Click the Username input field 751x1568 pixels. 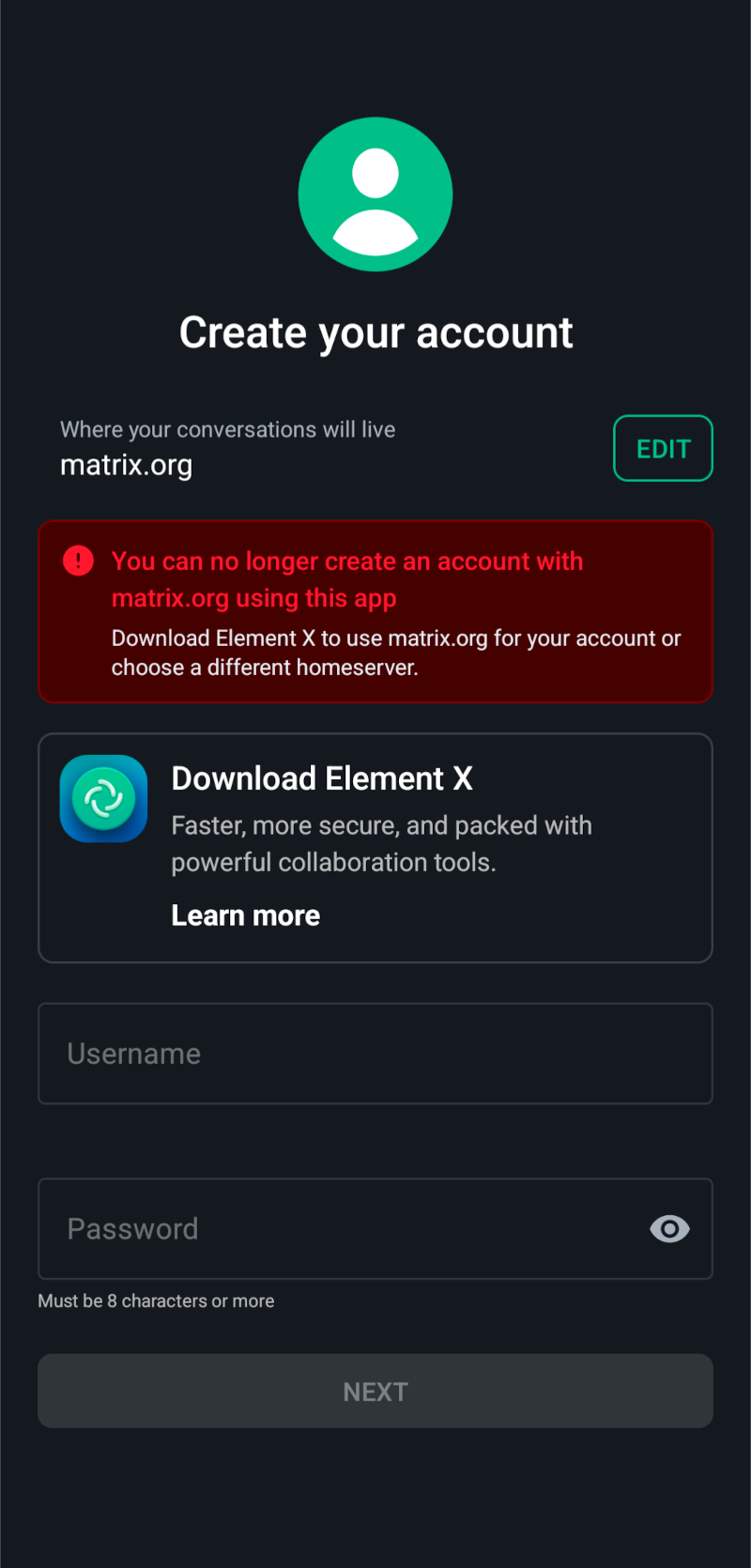375,1053
